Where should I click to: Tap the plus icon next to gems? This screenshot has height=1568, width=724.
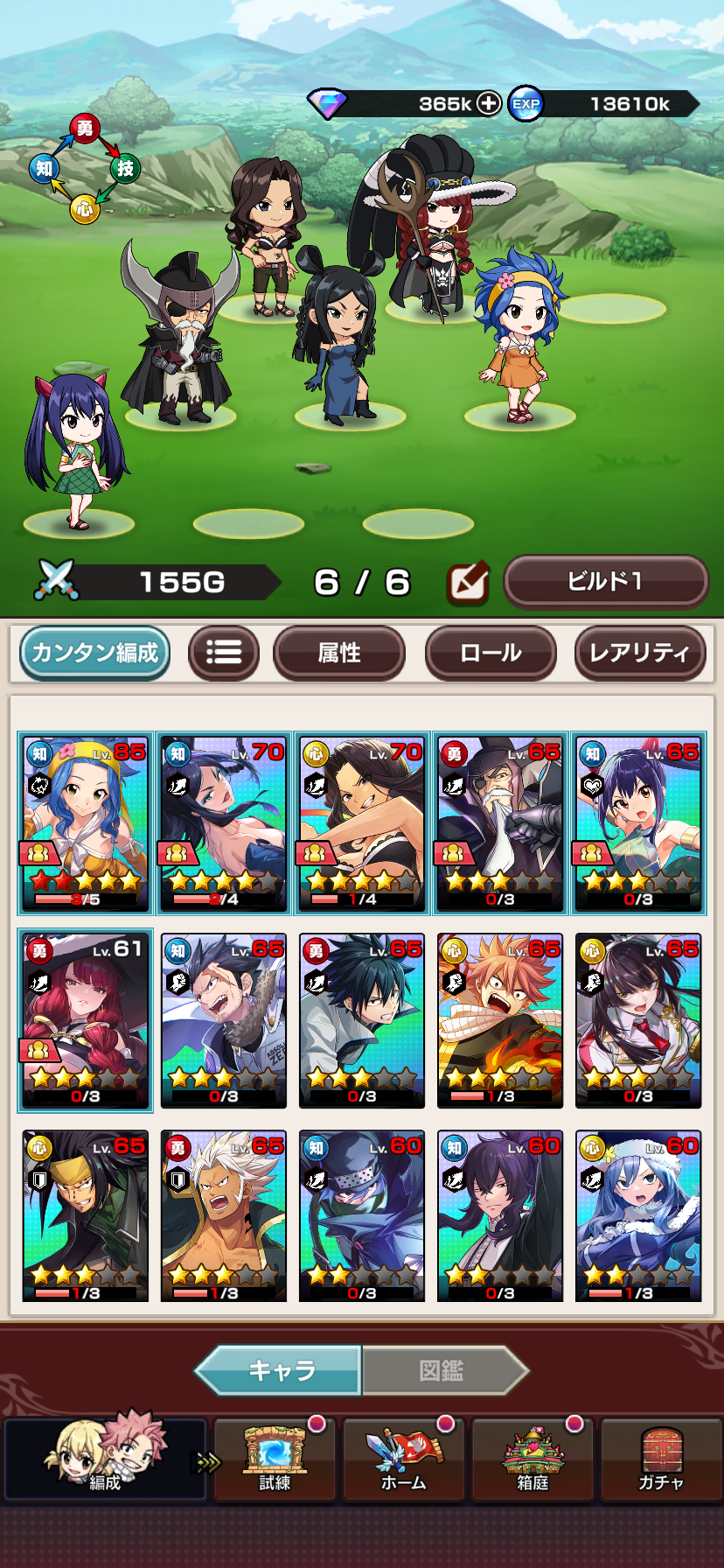tap(489, 103)
